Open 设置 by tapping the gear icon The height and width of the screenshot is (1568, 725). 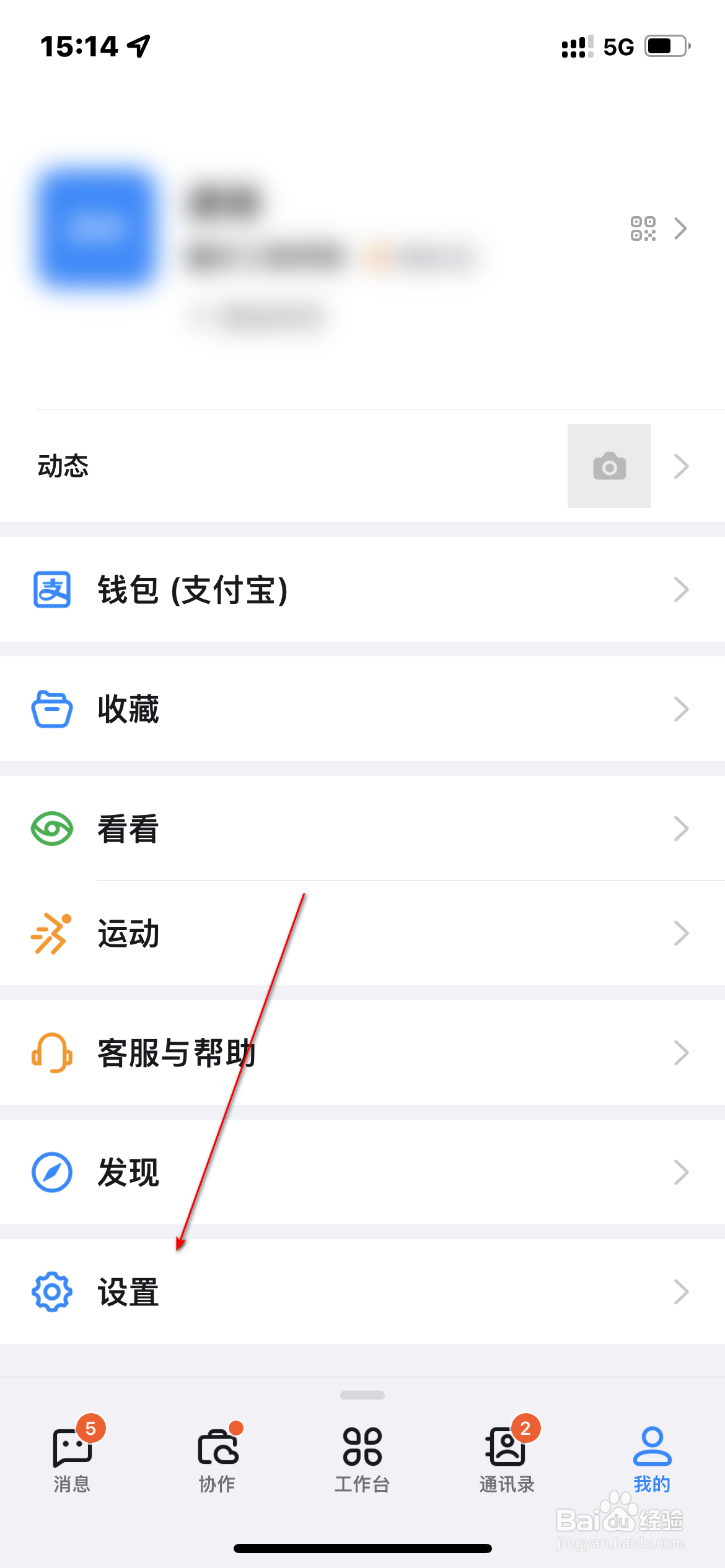click(x=52, y=1290)
